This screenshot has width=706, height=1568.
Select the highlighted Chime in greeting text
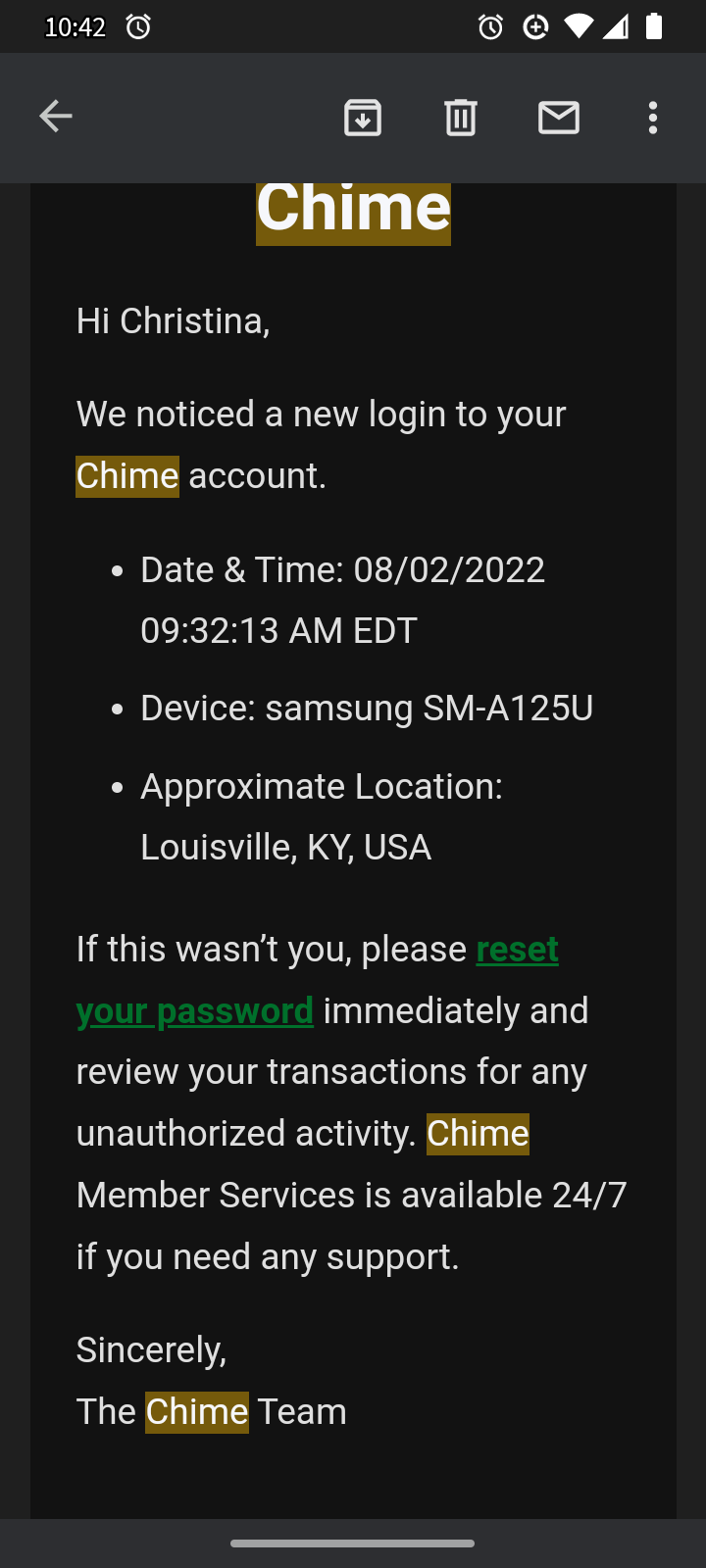(x=126, y=475)
